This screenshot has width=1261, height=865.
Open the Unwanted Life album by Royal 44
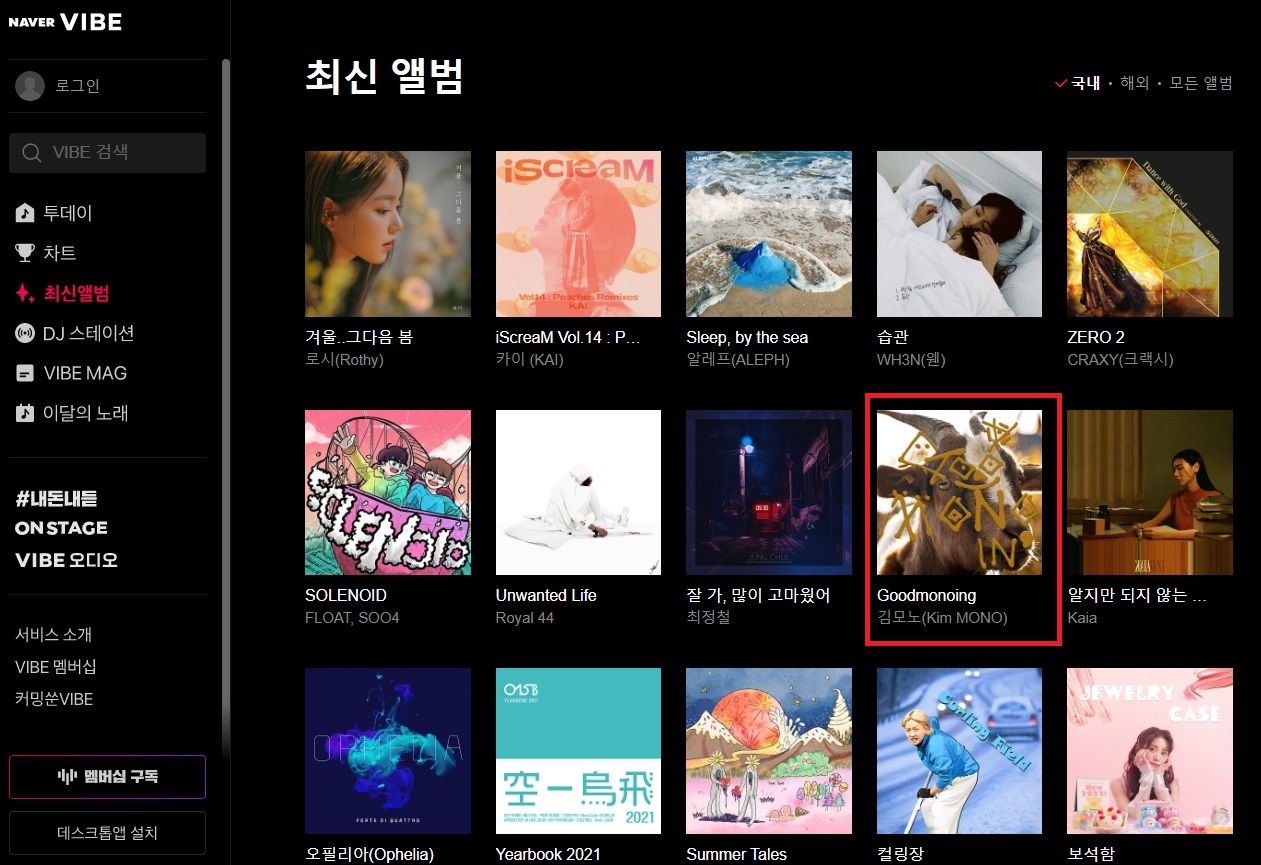click(578, 492)
